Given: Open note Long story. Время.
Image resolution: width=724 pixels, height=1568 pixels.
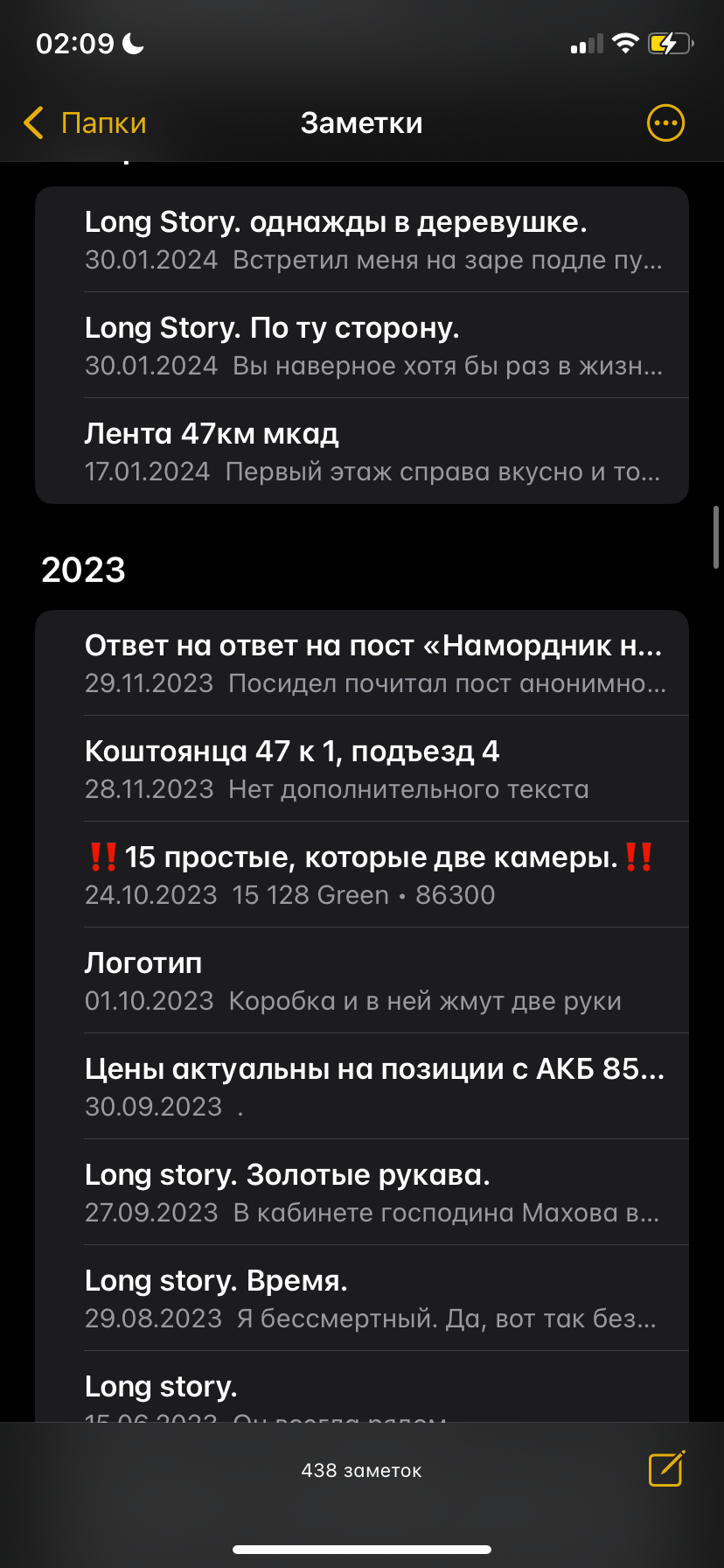Looking at the screenshot, I should coord(362,1298).
